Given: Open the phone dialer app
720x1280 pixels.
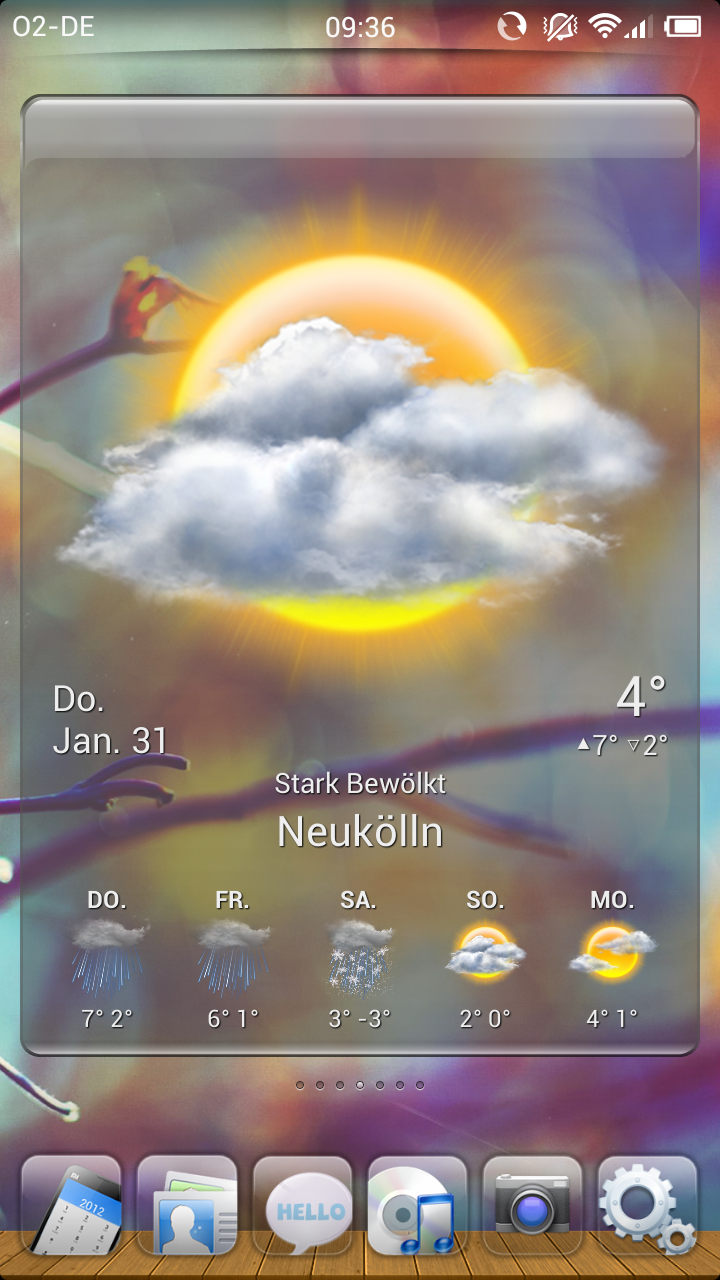Looking at the screenshot, I should [x=71, y=1205].
